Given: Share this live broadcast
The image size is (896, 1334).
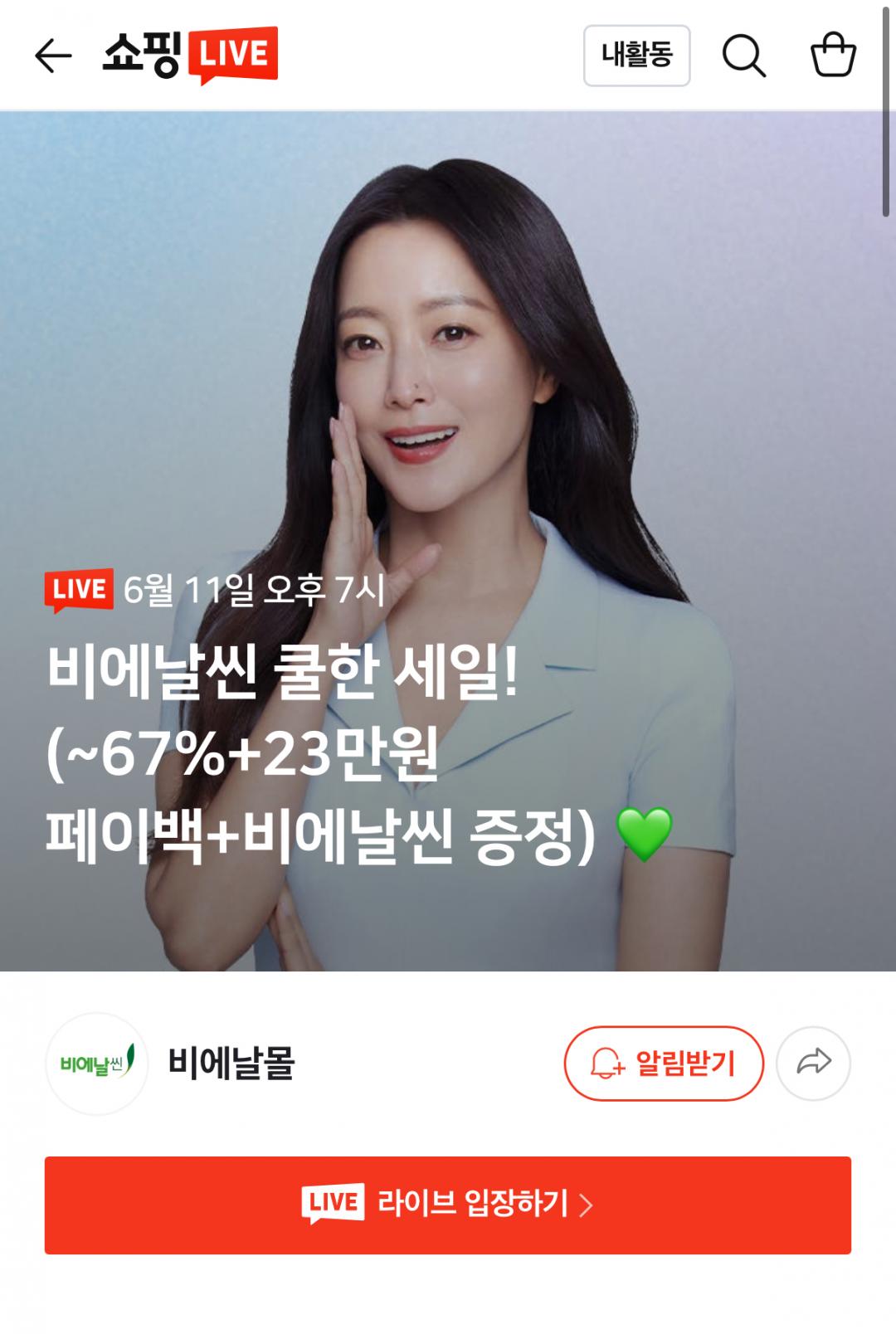Looking at the screenshot, I should tap(813, 1064).
